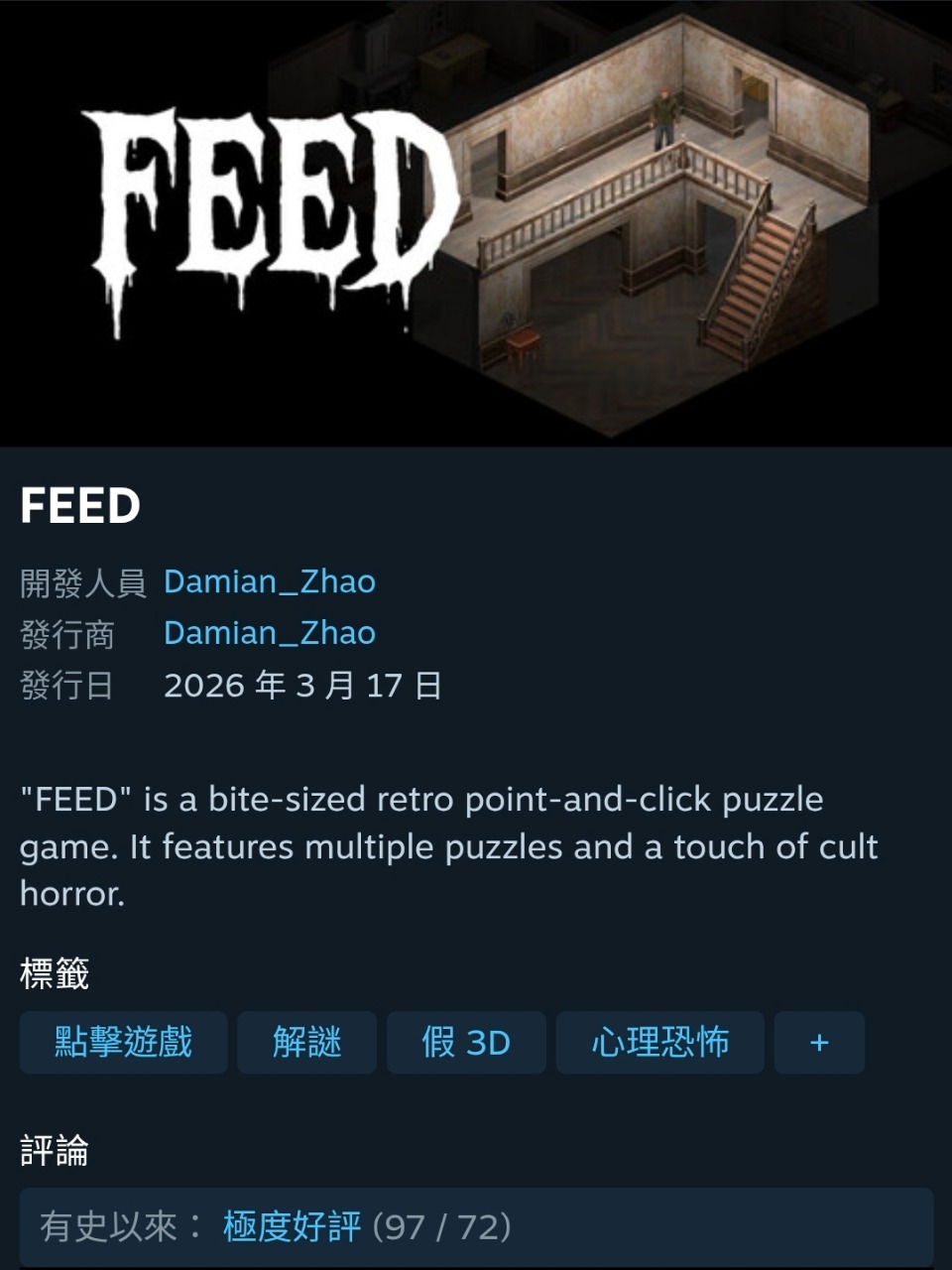Open the 極度好評 reviews summary
Screen dimensions: 952x1270
pos(292,1227)
